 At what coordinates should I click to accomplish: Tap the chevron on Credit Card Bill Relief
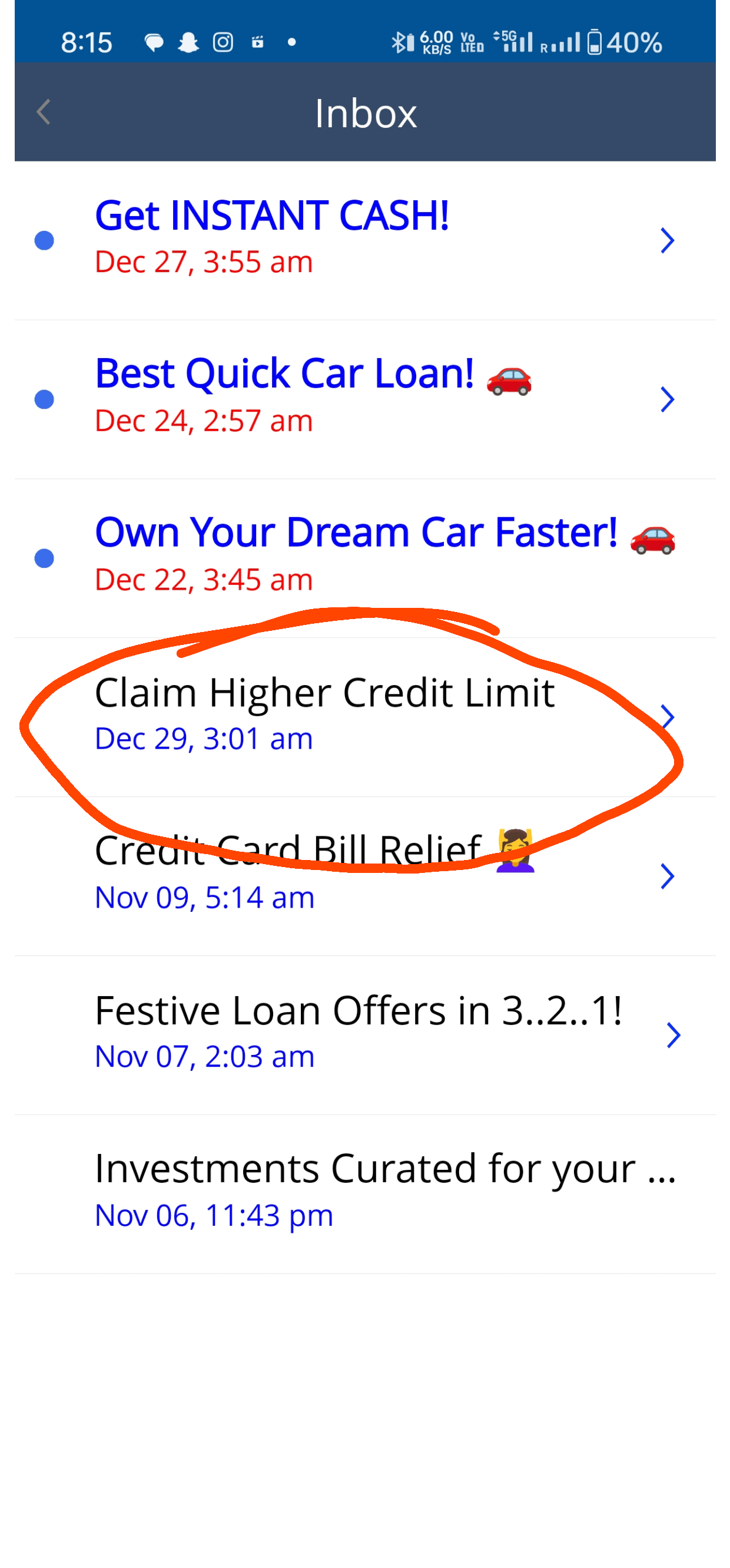tap(668, 876)
